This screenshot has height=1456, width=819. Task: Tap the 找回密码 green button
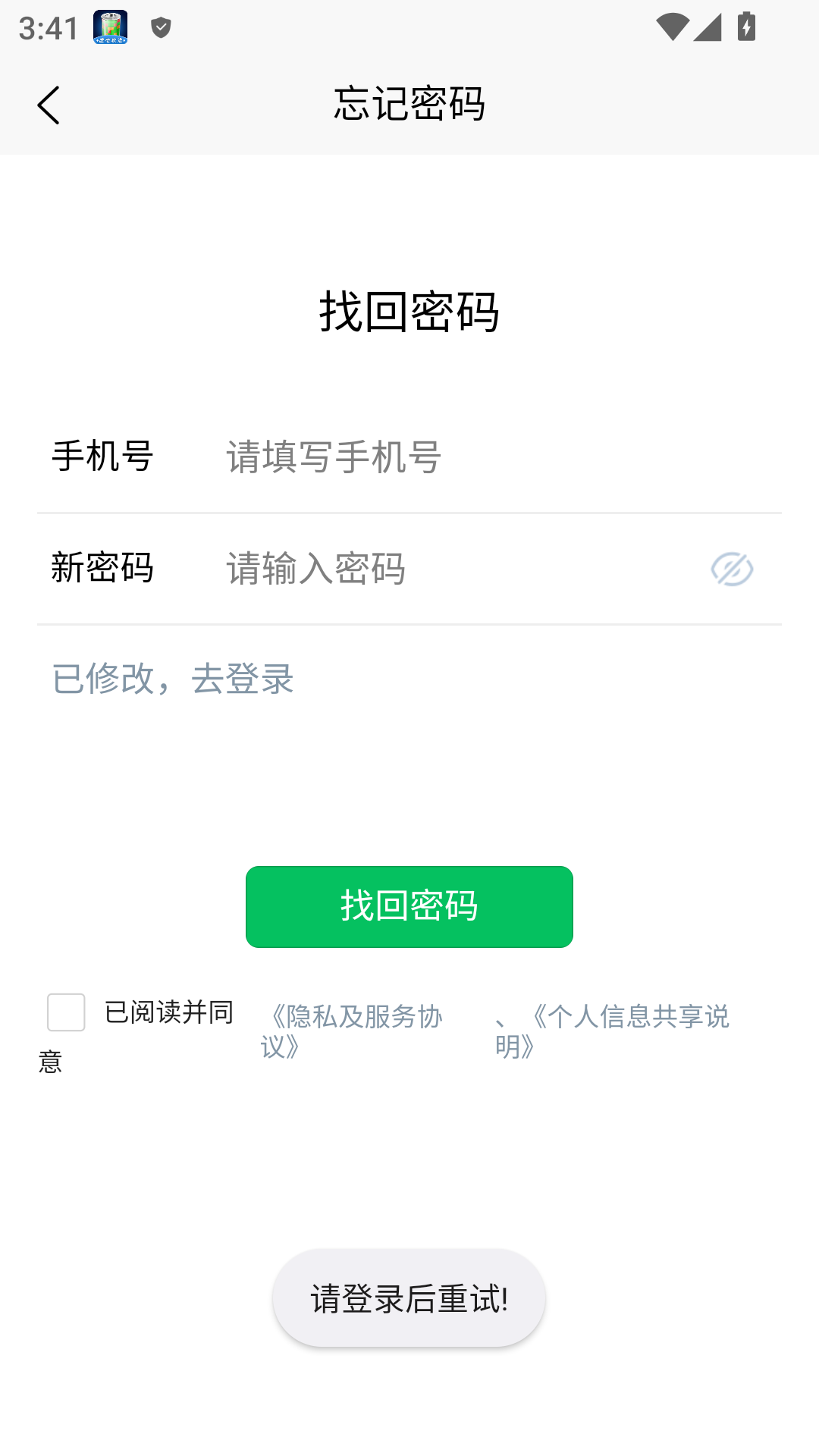pyautogui.click(x=409, y=907)
